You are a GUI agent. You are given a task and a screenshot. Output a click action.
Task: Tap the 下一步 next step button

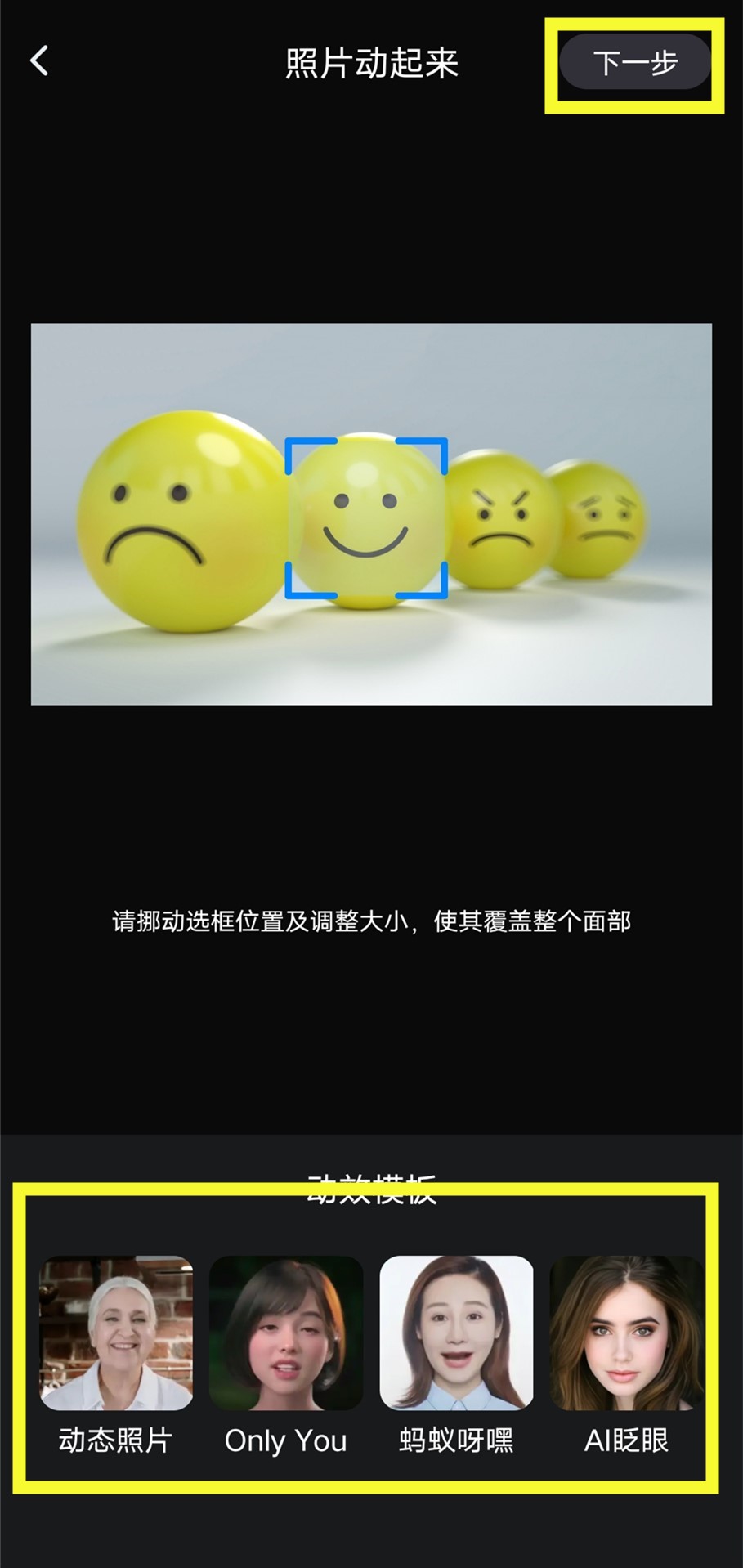click(x=635, y=62)
